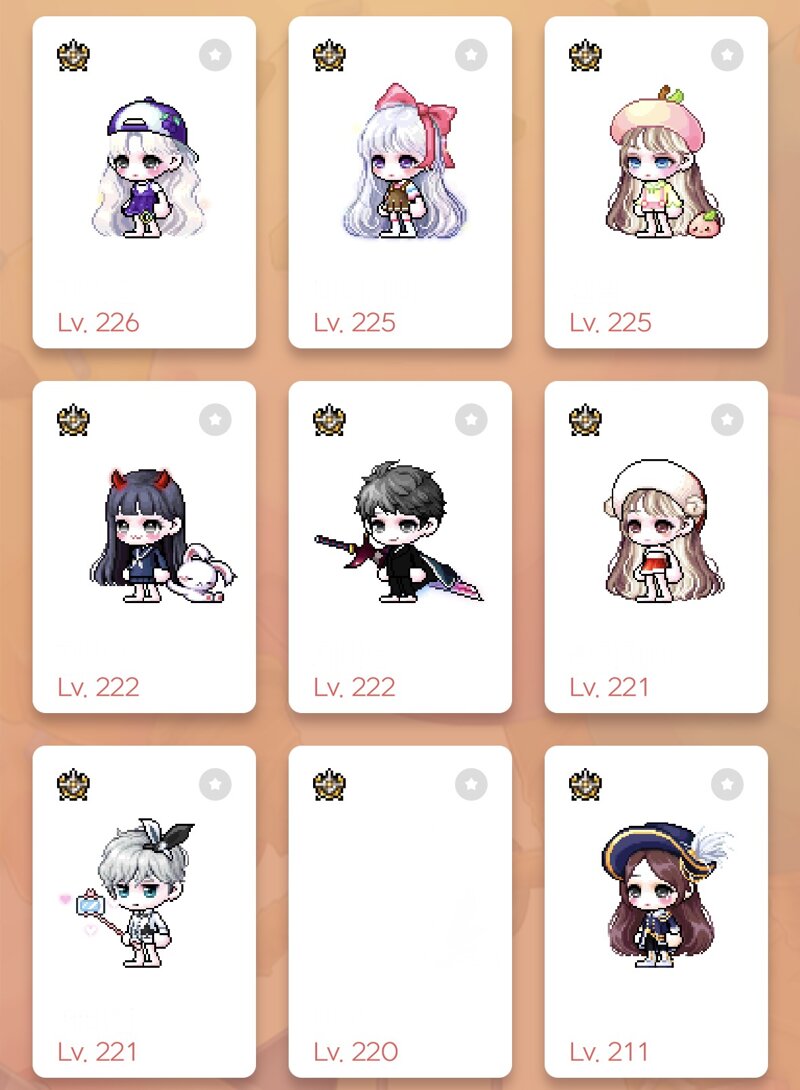Favorite the Lv. 211 pirate hat character
The image size is (800, 1090).
coord(727,784)
